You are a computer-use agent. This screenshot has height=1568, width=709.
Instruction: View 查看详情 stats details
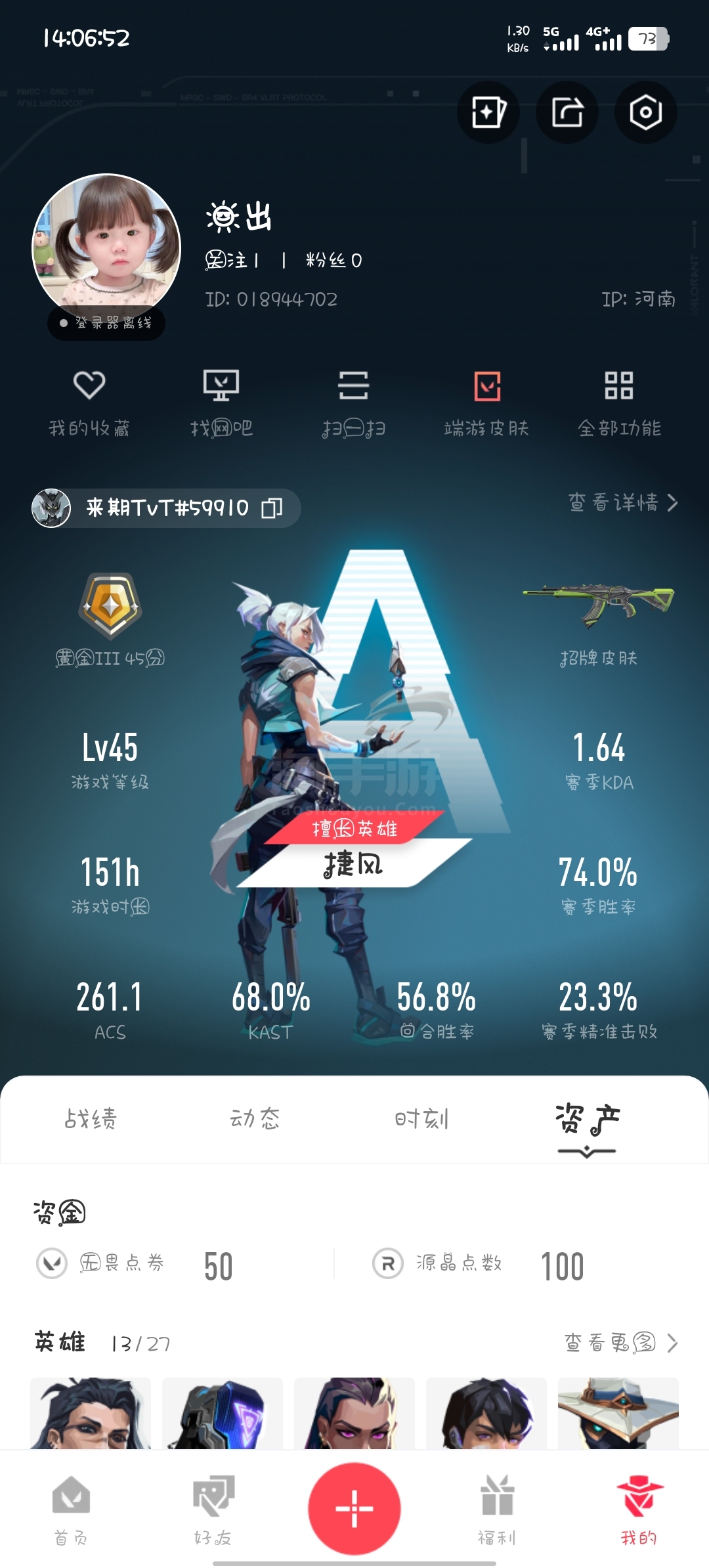pyautogui.click(x=623, y=503)
